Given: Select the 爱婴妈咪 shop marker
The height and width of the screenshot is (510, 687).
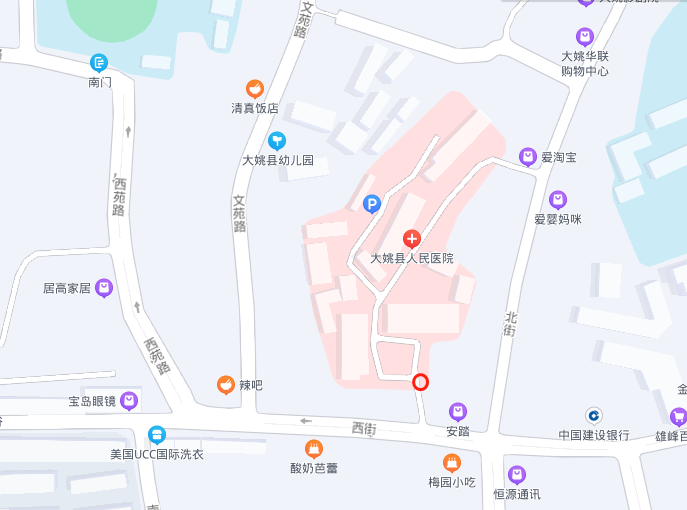Looking at the screenshot, I should [x=558, y=200].
